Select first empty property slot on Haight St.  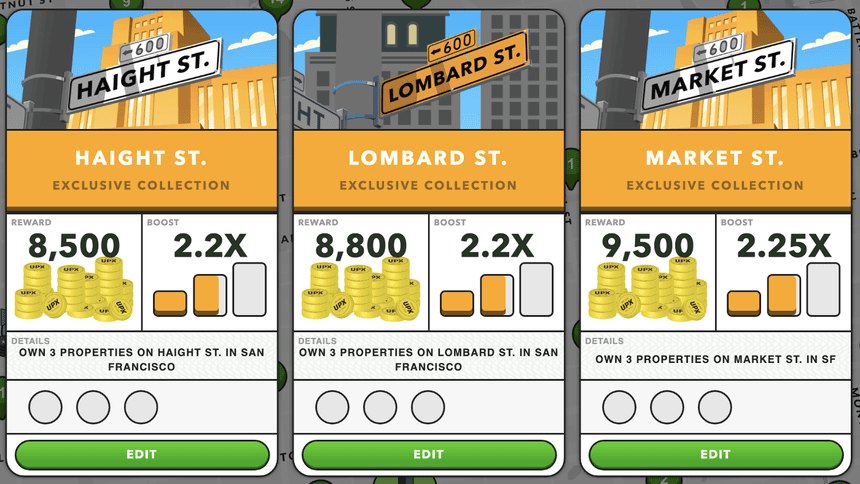[x=46, y=407]
